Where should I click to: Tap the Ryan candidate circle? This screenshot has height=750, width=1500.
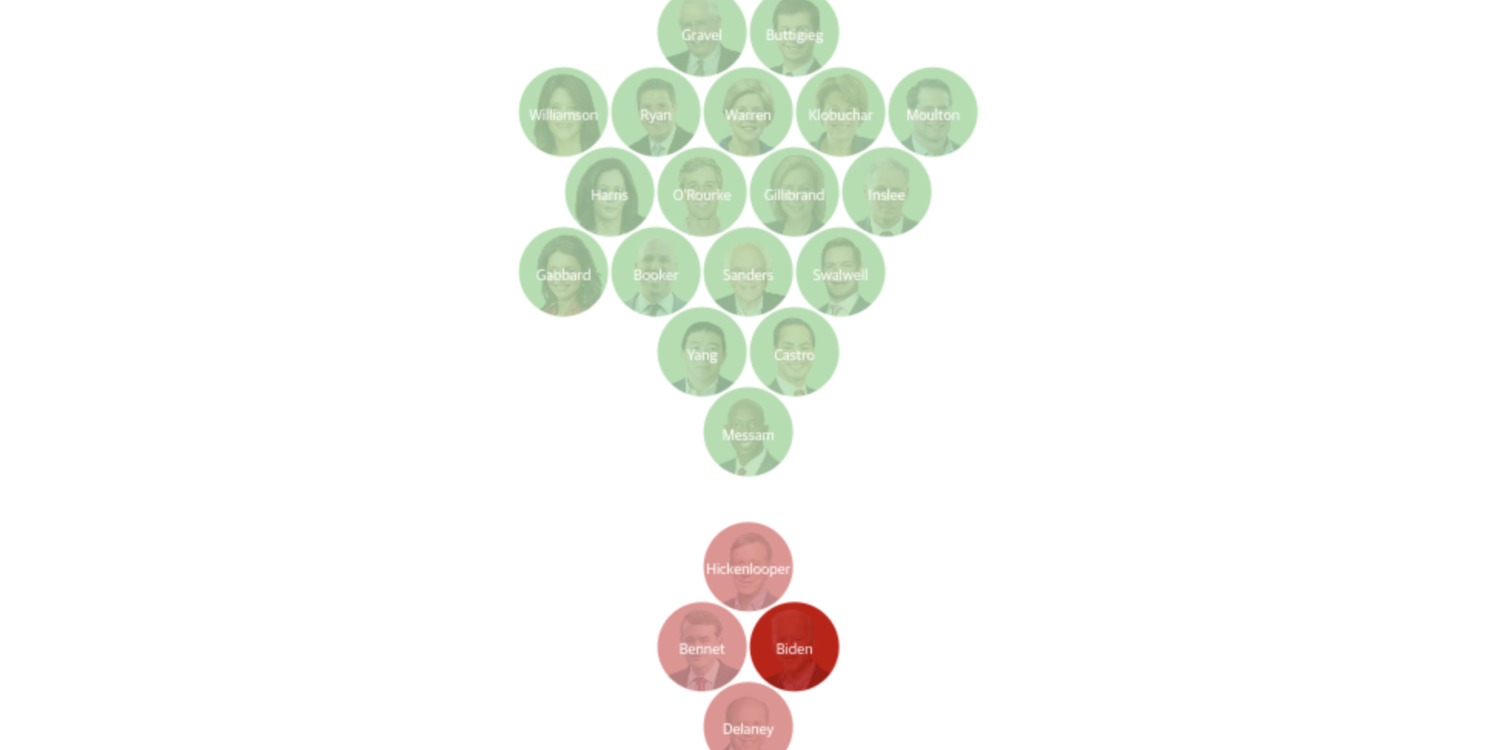coord(656,112)
